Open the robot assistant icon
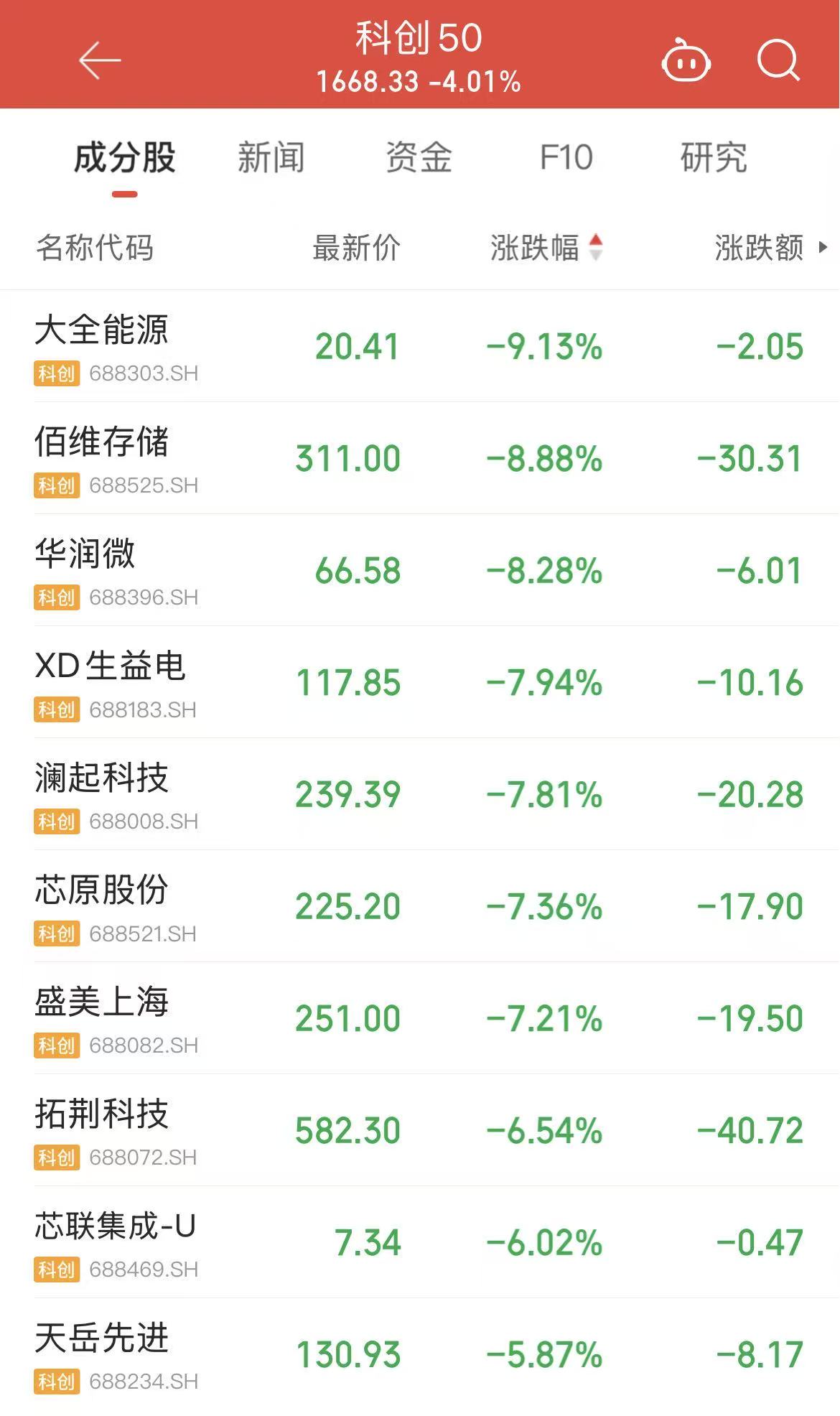 tap(686, 62)
